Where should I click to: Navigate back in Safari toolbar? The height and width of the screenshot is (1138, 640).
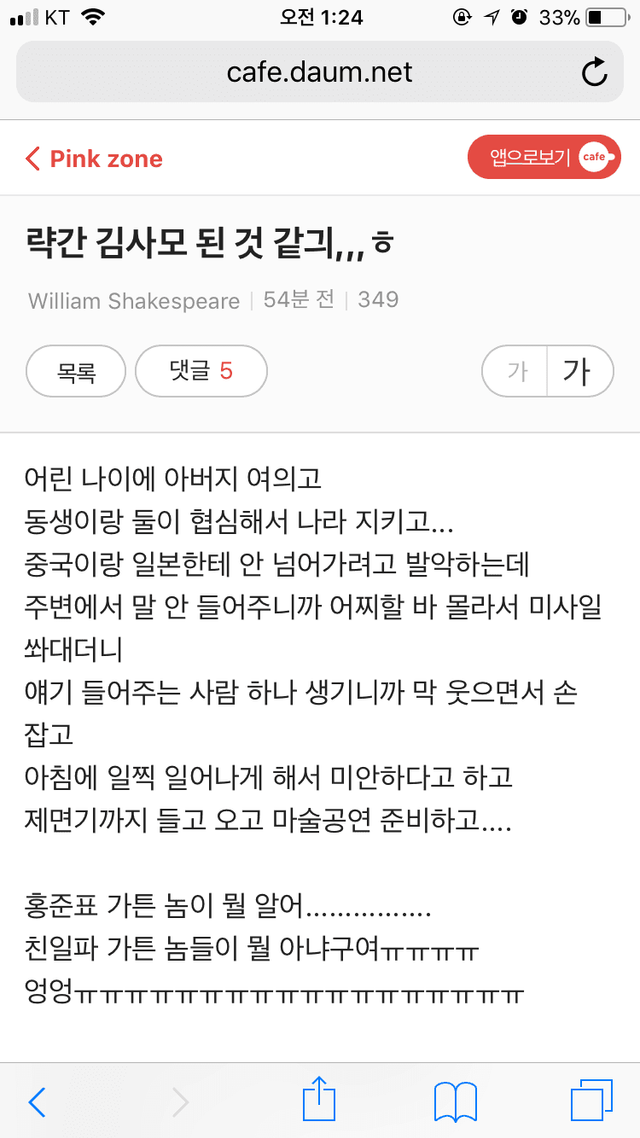click(x=37, y=1102)
